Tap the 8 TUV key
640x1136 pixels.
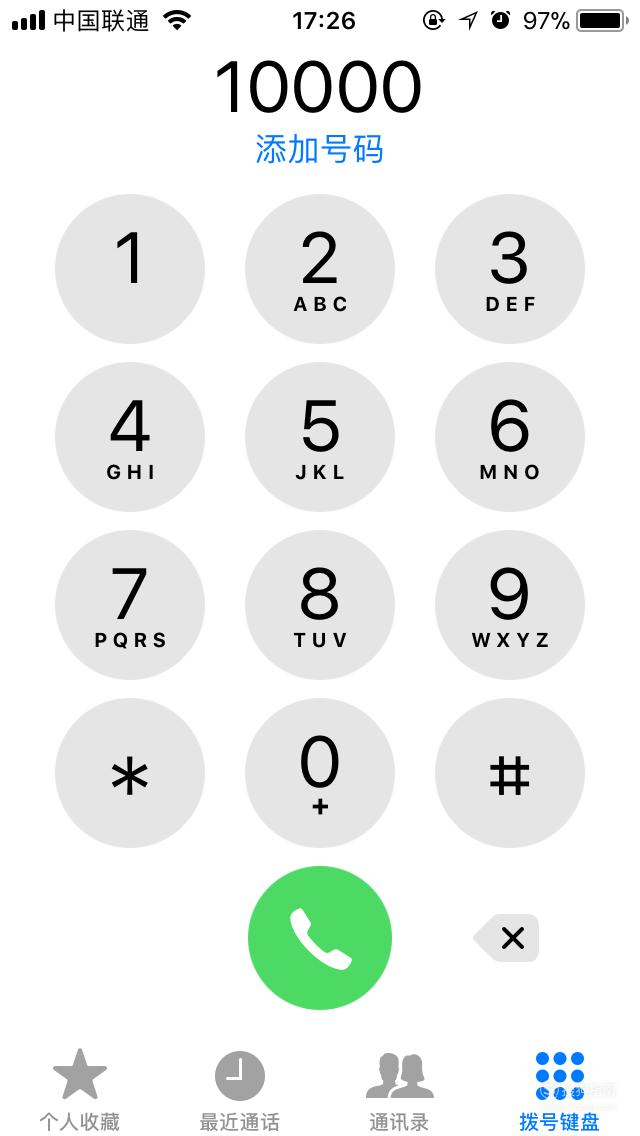point(320,605)
